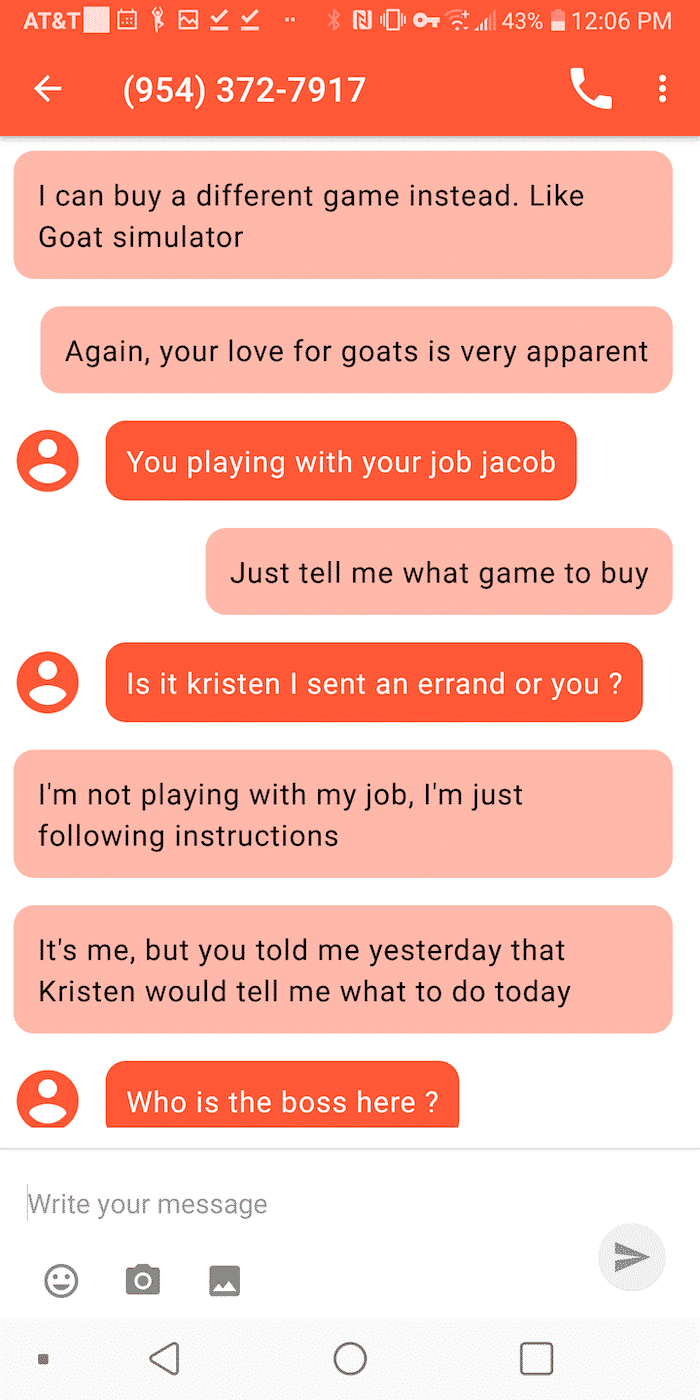The height and width of the screenshot is (1400, 700).
Task: Call (954) 372-7917 with the phone icon
Action: click(x=591, y=89)
